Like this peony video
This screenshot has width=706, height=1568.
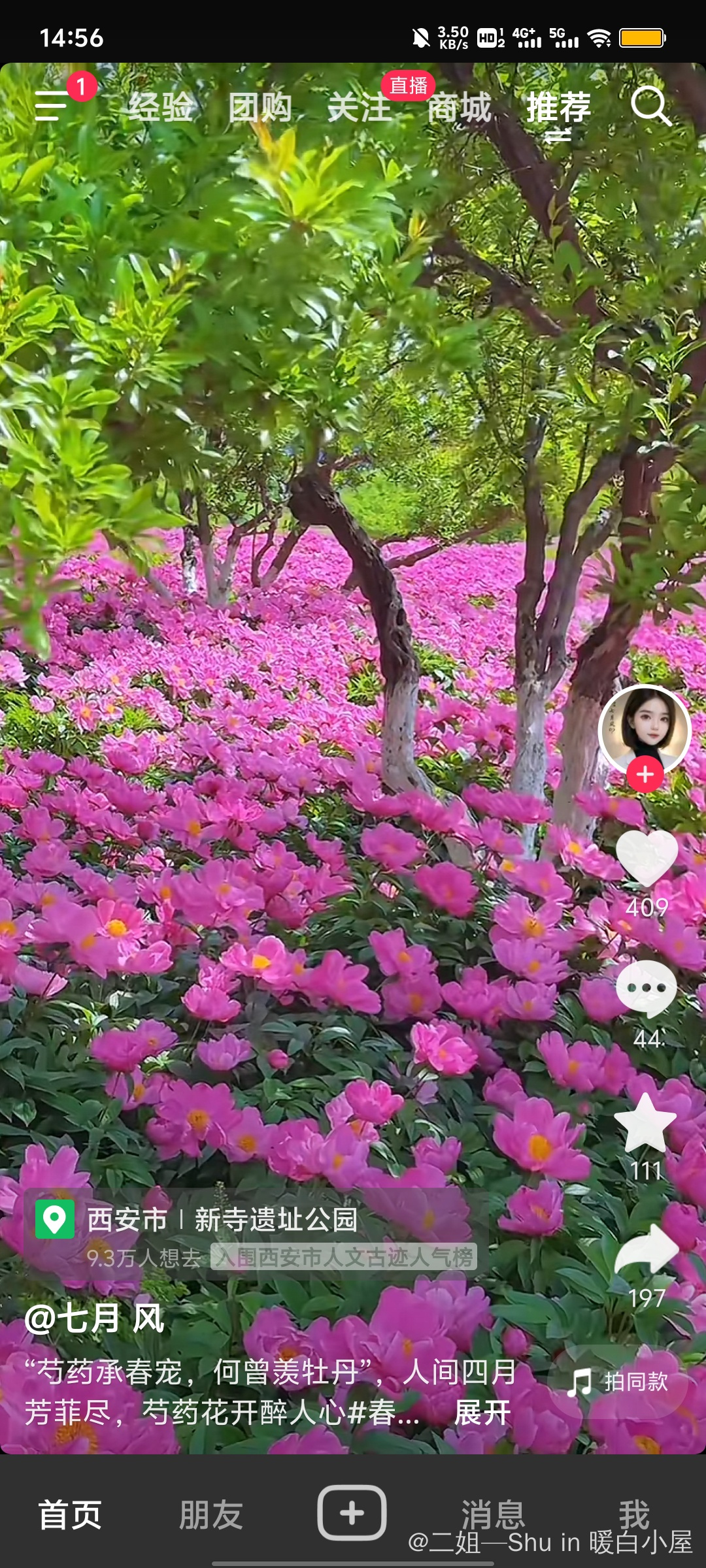pyautogui.click(x=647, y=858)
